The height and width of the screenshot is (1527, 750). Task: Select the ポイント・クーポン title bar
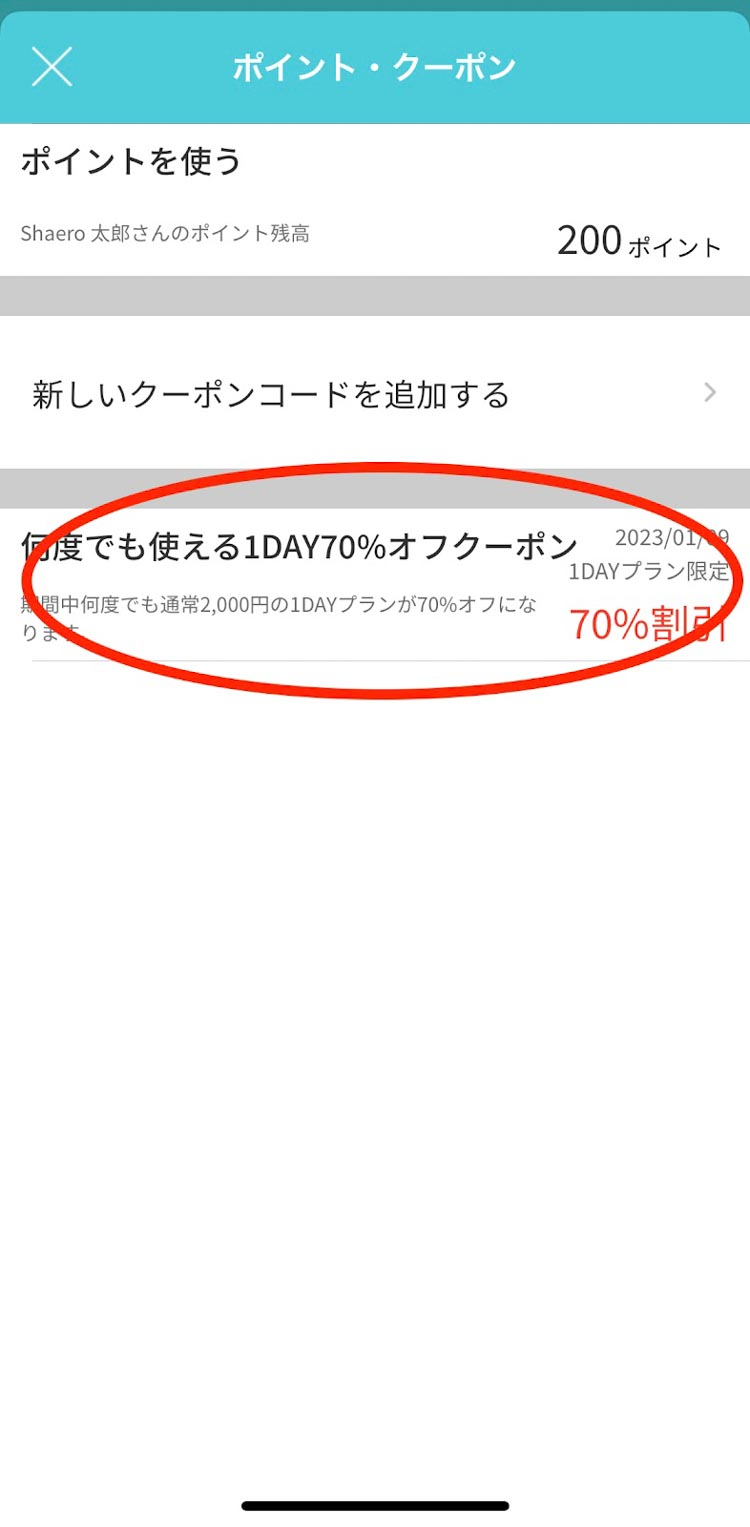pyautogui.click(x=375, y=68)
